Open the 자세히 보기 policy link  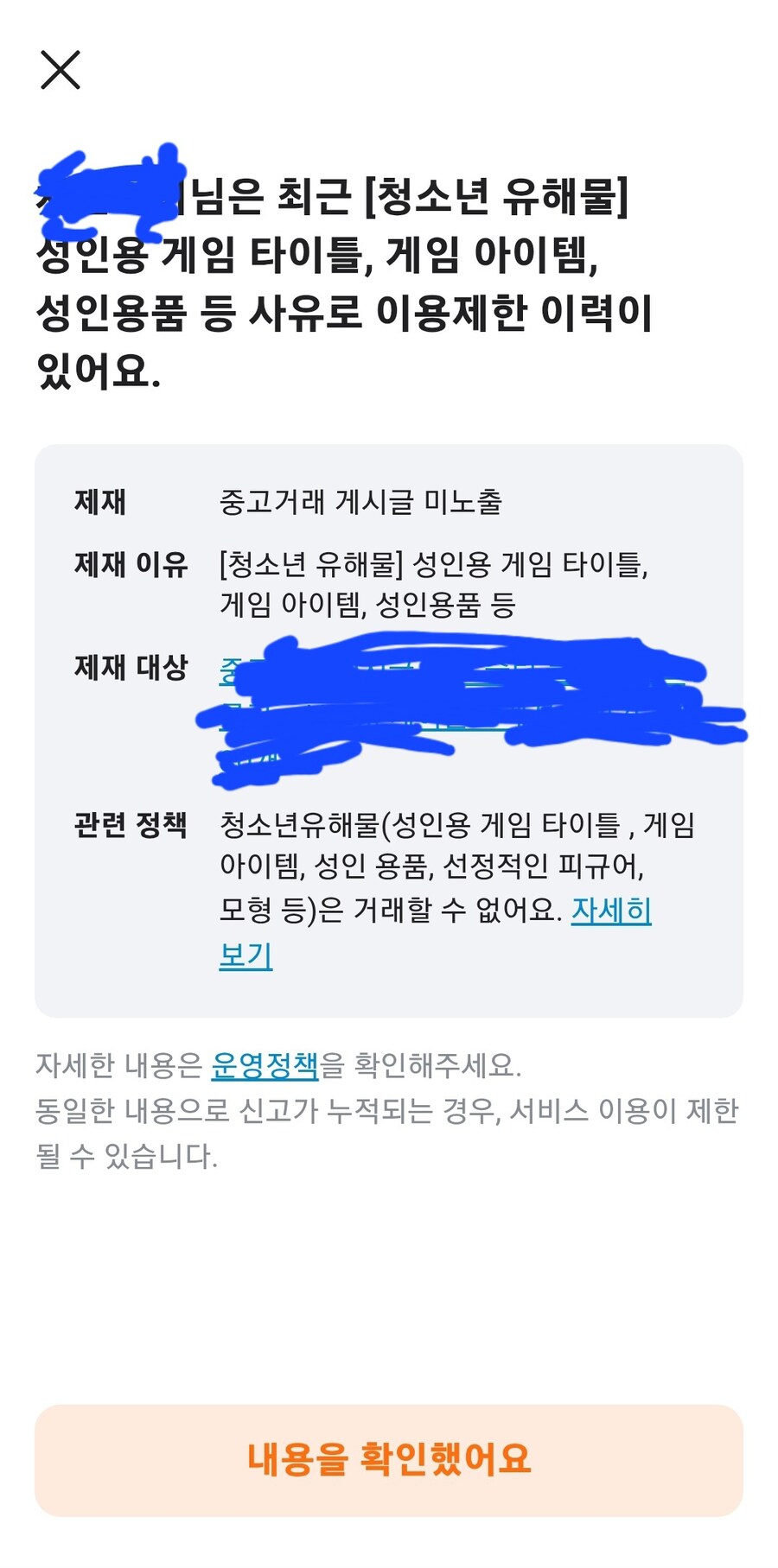point(610,910)
